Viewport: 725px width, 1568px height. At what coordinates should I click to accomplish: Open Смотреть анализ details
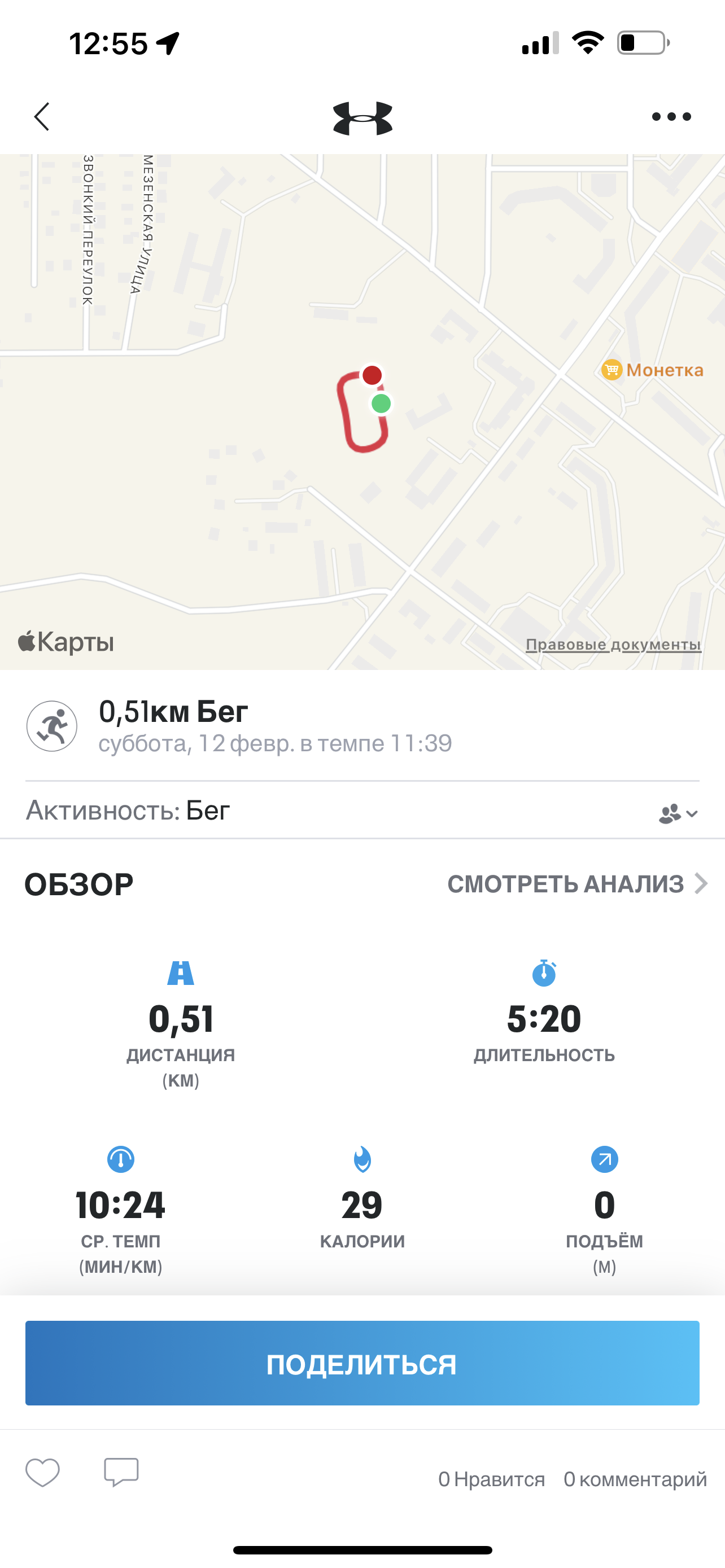[576, 884]
